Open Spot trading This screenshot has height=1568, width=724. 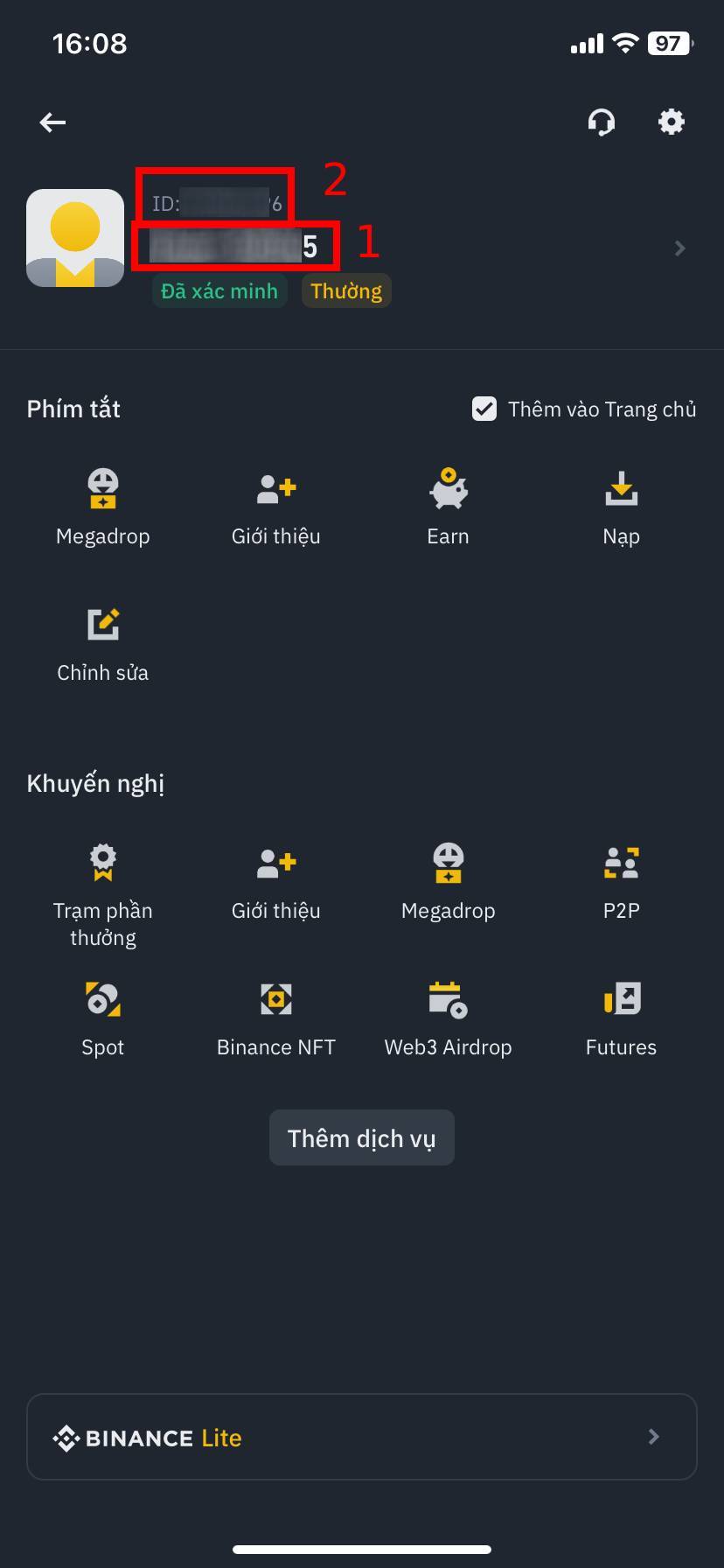[x=103, y=1019]
